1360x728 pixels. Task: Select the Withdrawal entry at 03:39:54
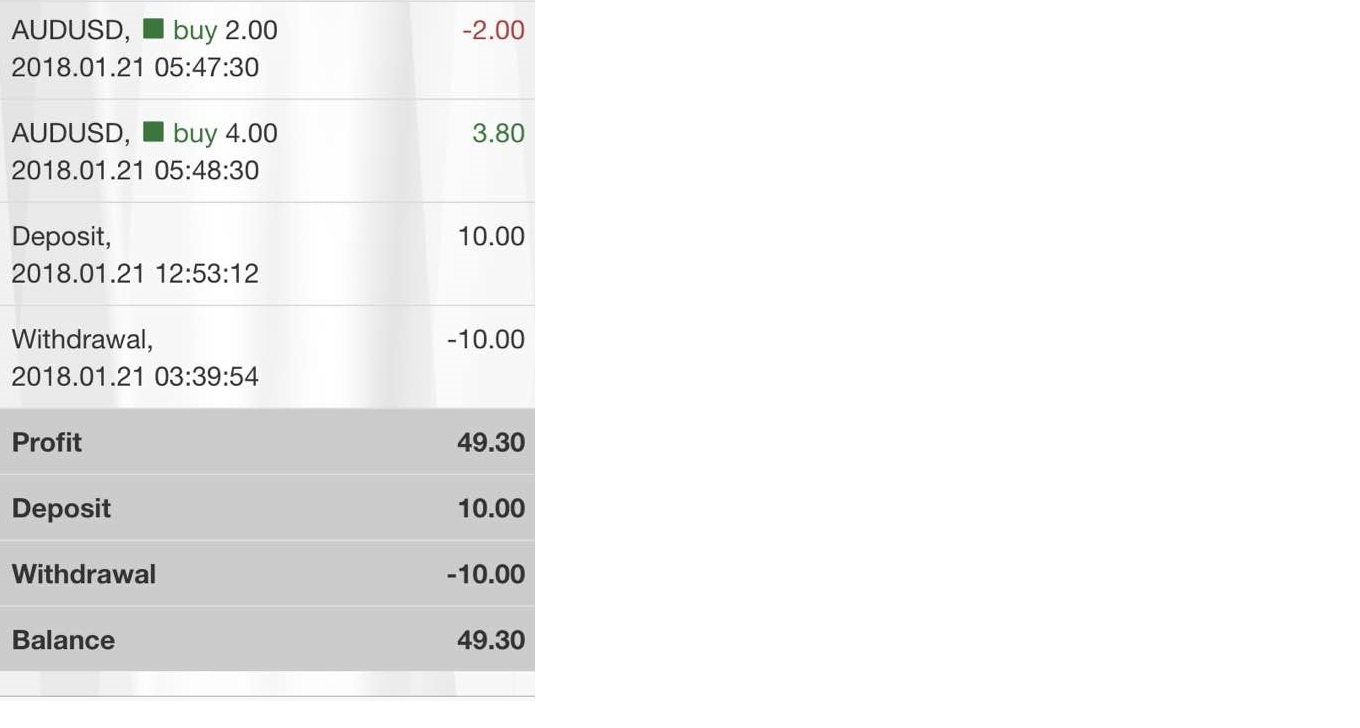click(x=267, y=357)
